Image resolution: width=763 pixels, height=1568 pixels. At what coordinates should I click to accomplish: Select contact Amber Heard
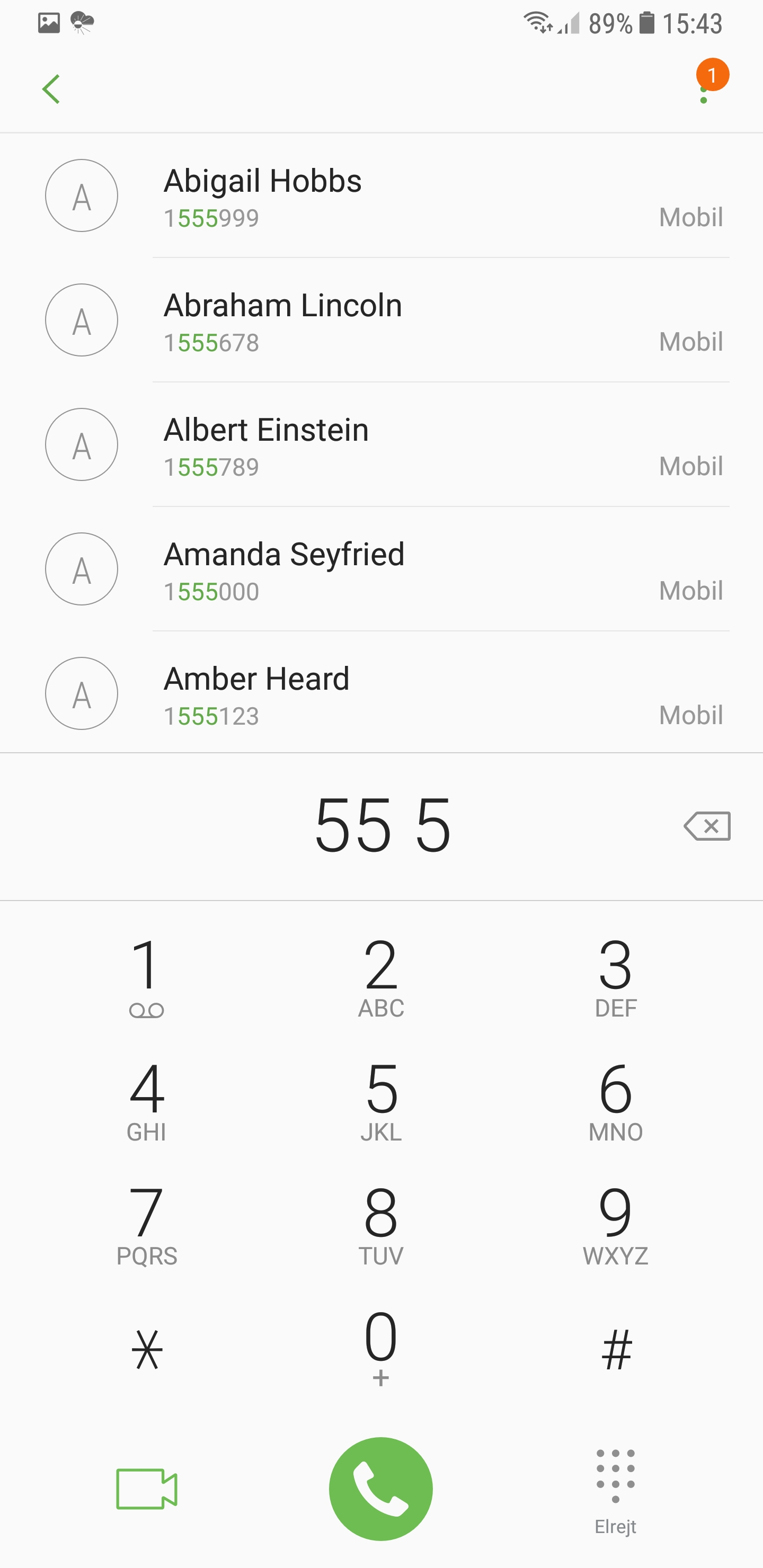click(381, 693)
